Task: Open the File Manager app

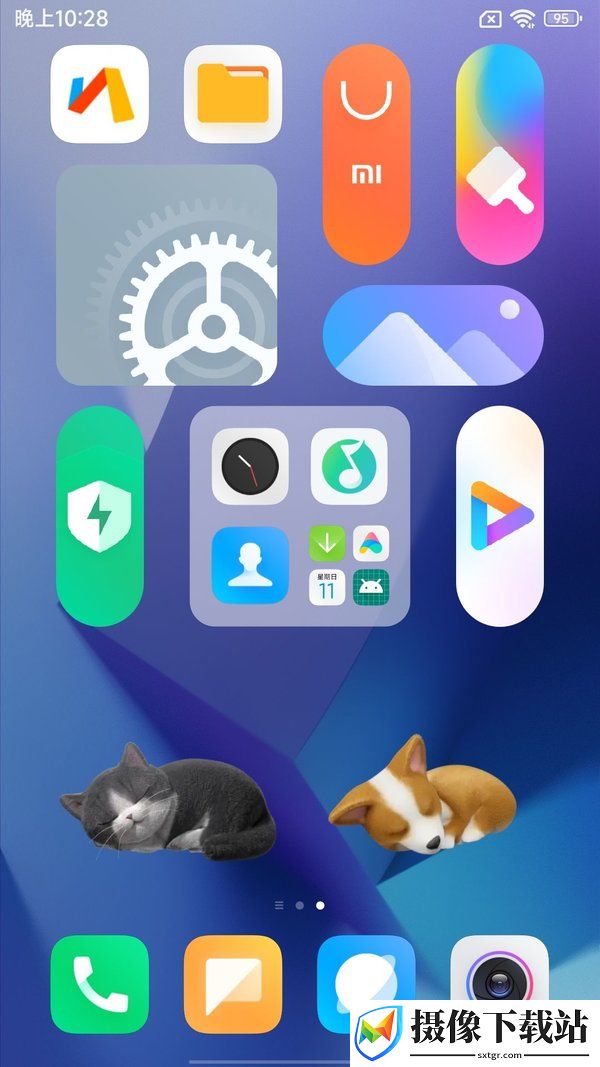Action: (x=233, y=94)
